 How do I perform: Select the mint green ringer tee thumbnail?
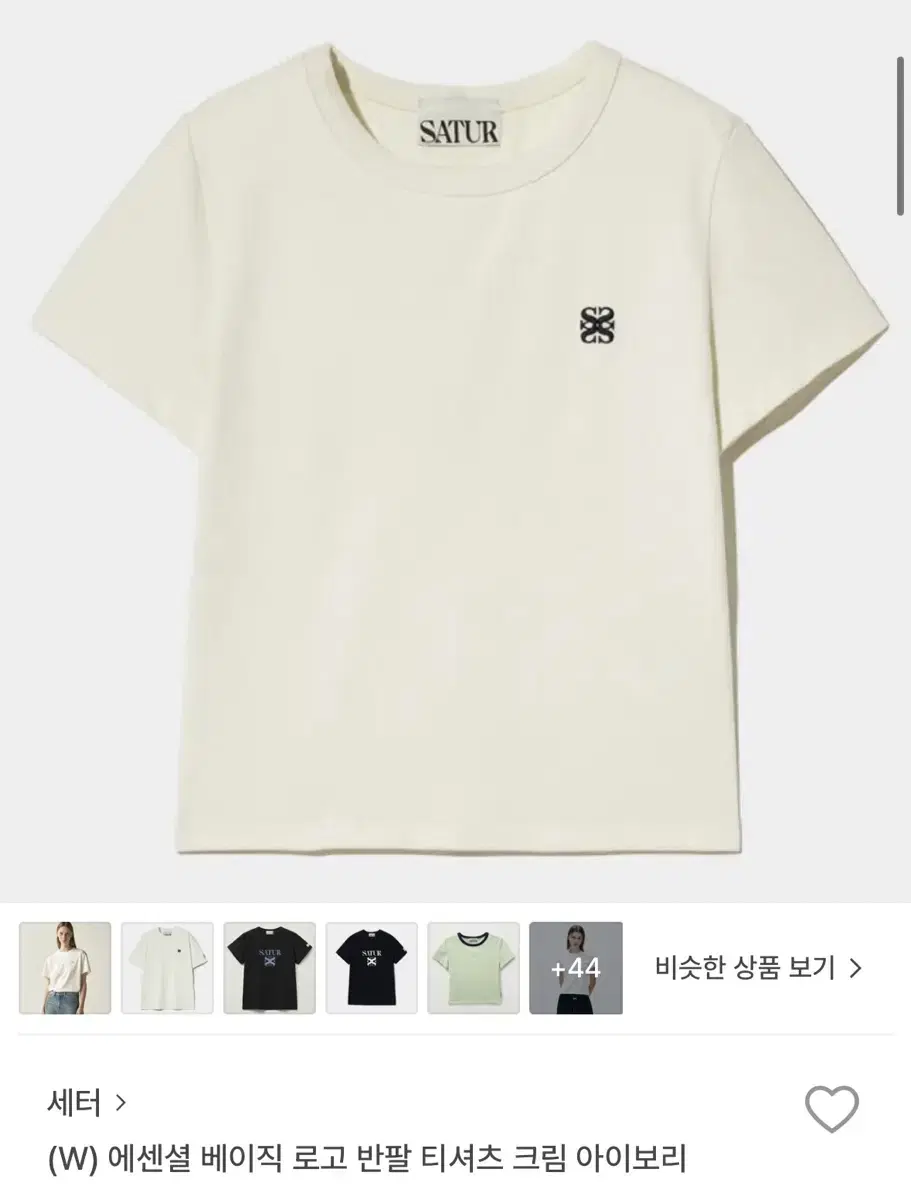(x=475, y=967)
